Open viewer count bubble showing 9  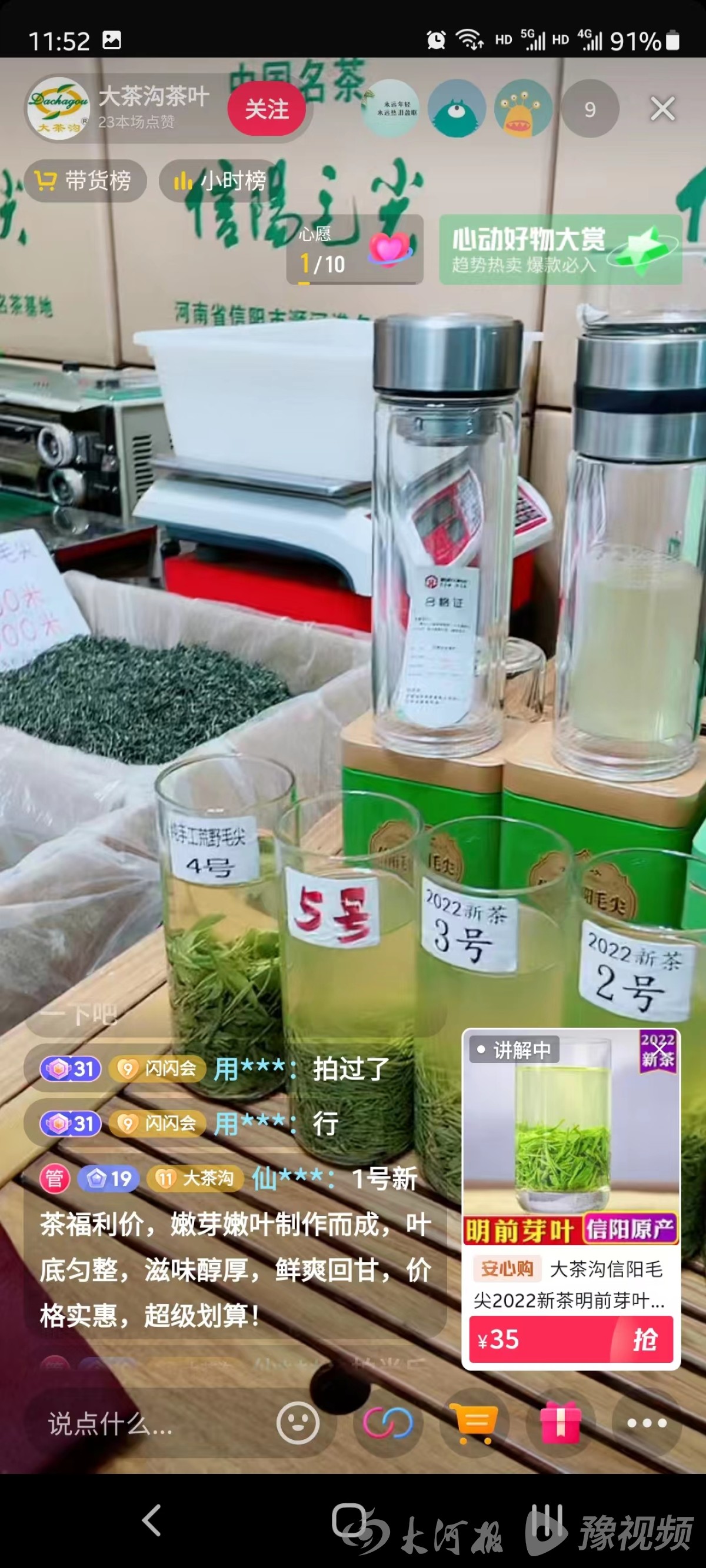click(x=590, y=109)
